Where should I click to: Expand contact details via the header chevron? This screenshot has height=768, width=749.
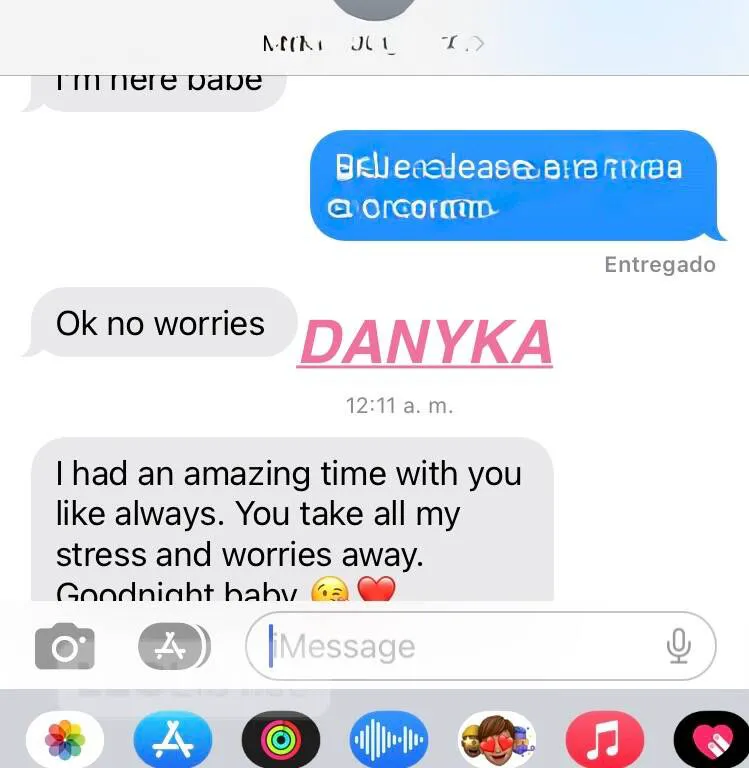click(x=477, y=43)
